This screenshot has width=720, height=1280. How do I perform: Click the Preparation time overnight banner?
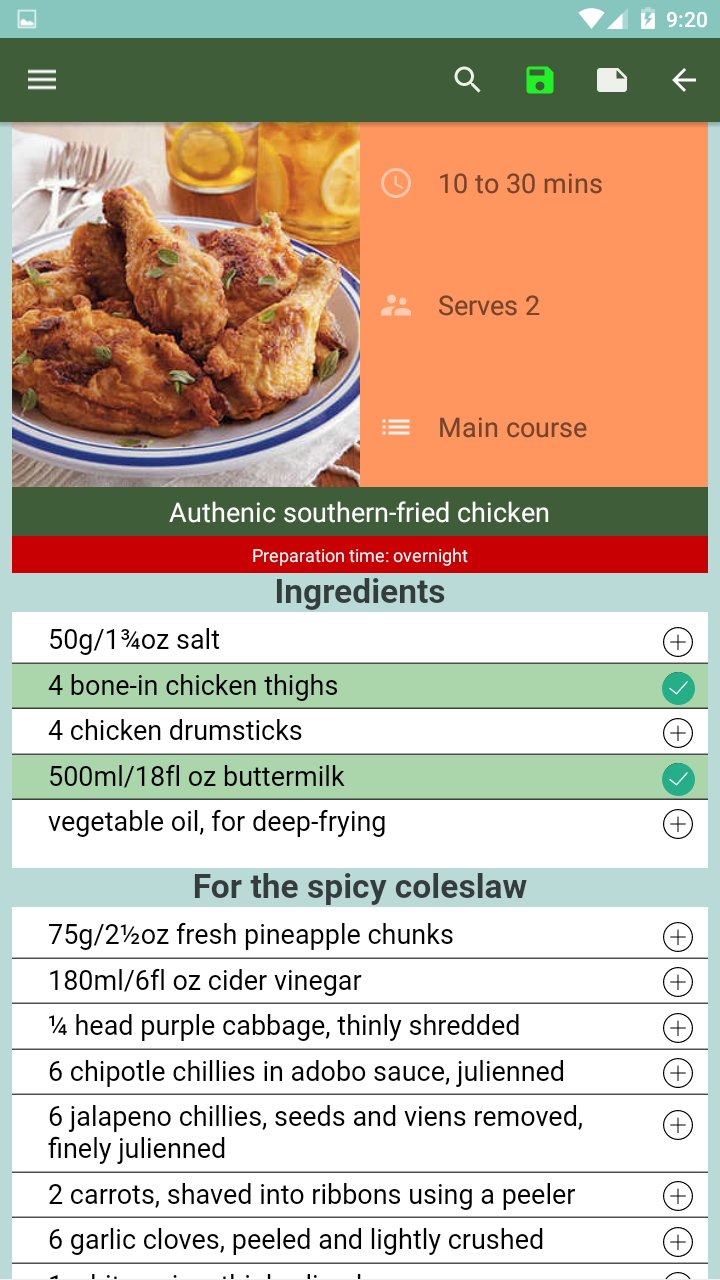tap(359, 556)
